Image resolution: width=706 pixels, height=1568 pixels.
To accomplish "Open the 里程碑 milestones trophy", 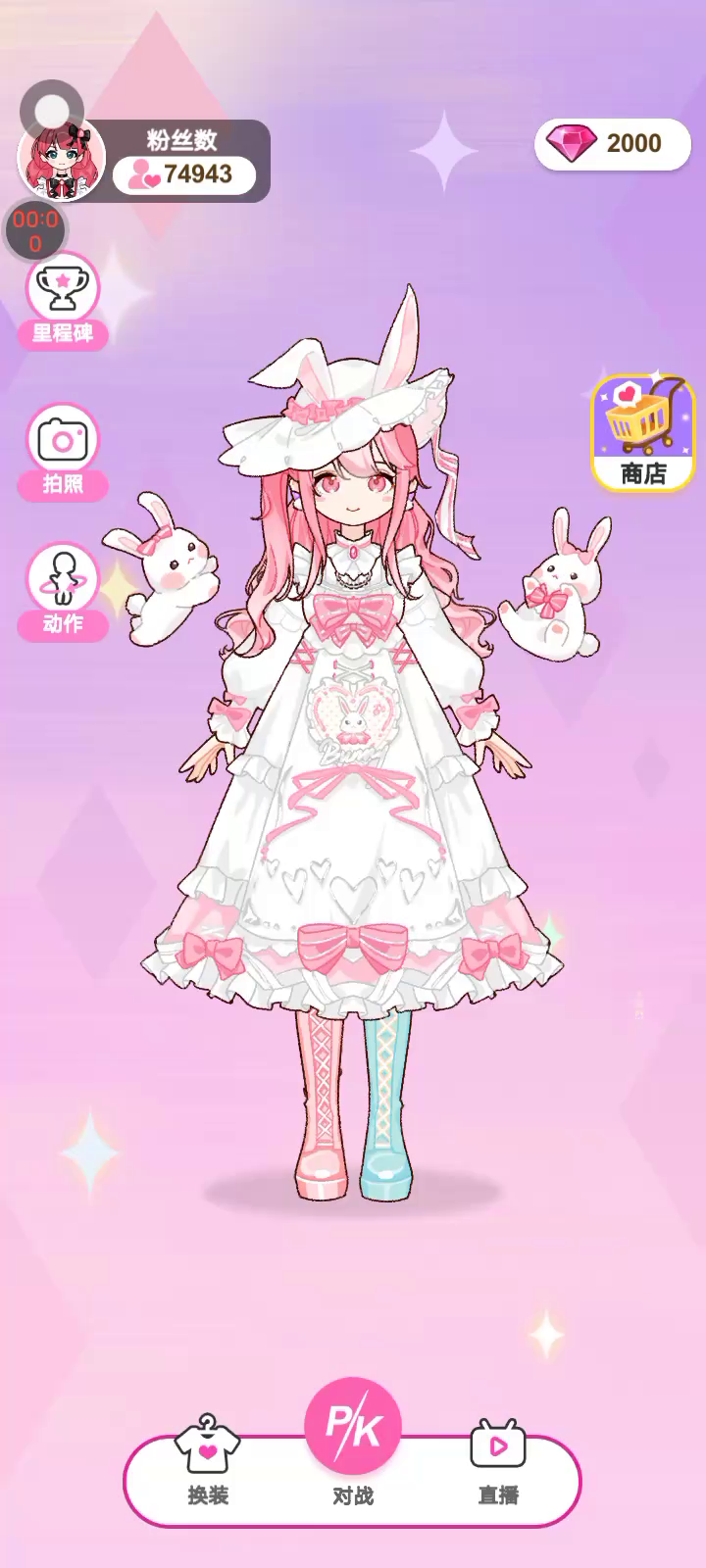I will 63,299.
